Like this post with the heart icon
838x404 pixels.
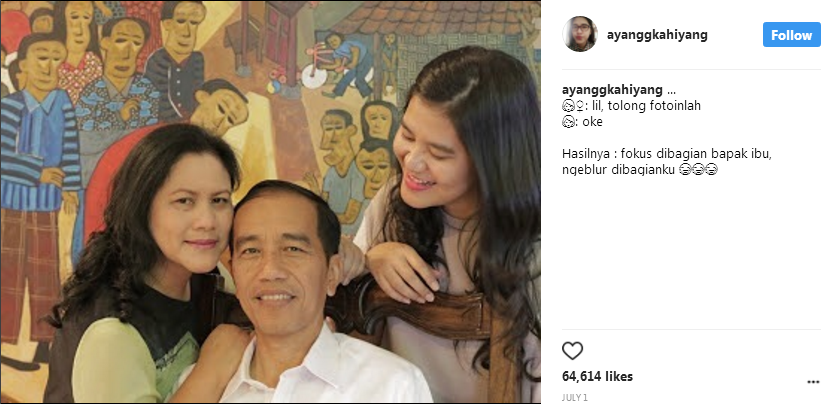(x=572, y=351)
